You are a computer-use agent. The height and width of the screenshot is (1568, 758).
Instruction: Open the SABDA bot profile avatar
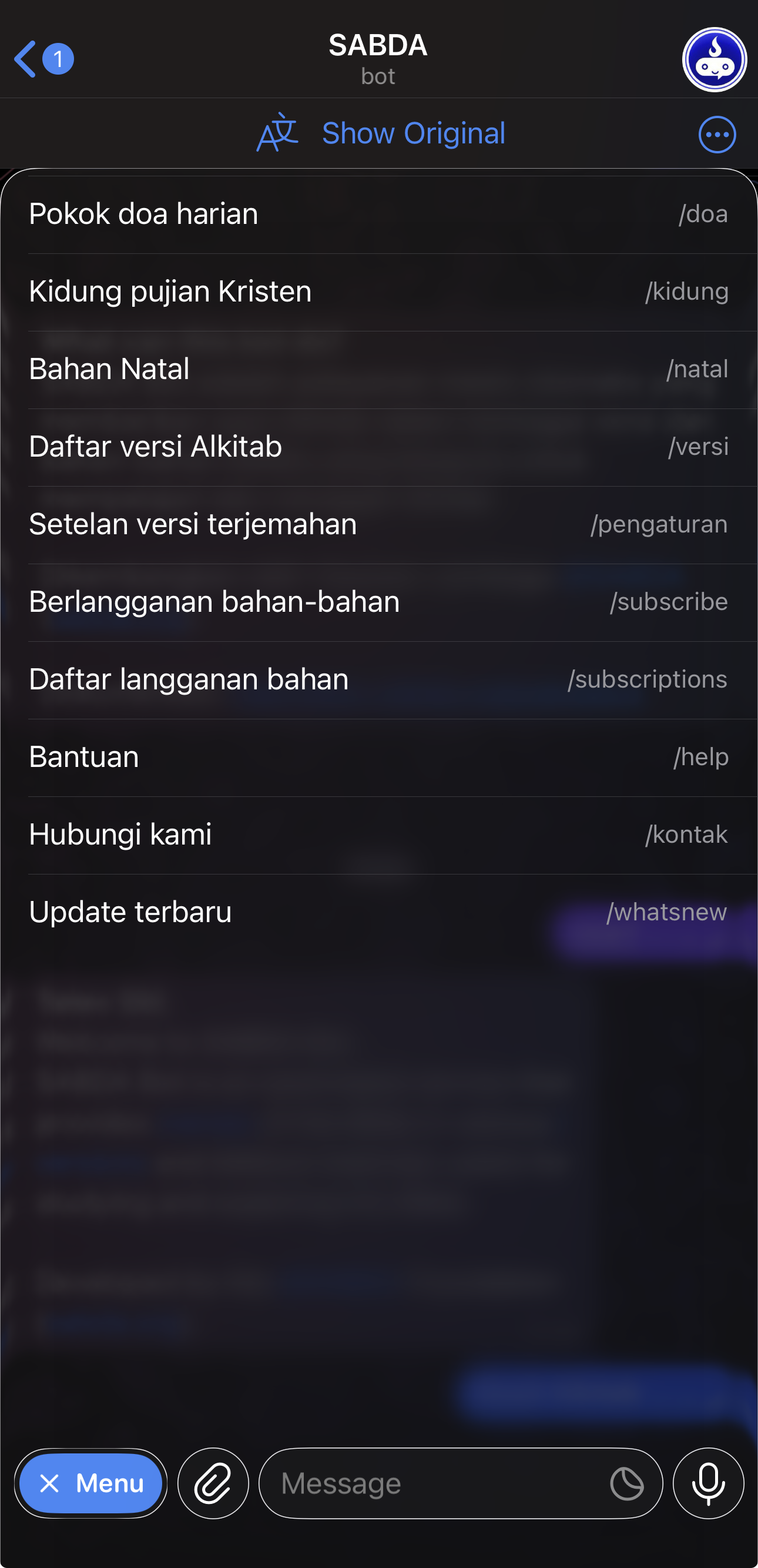715,58
